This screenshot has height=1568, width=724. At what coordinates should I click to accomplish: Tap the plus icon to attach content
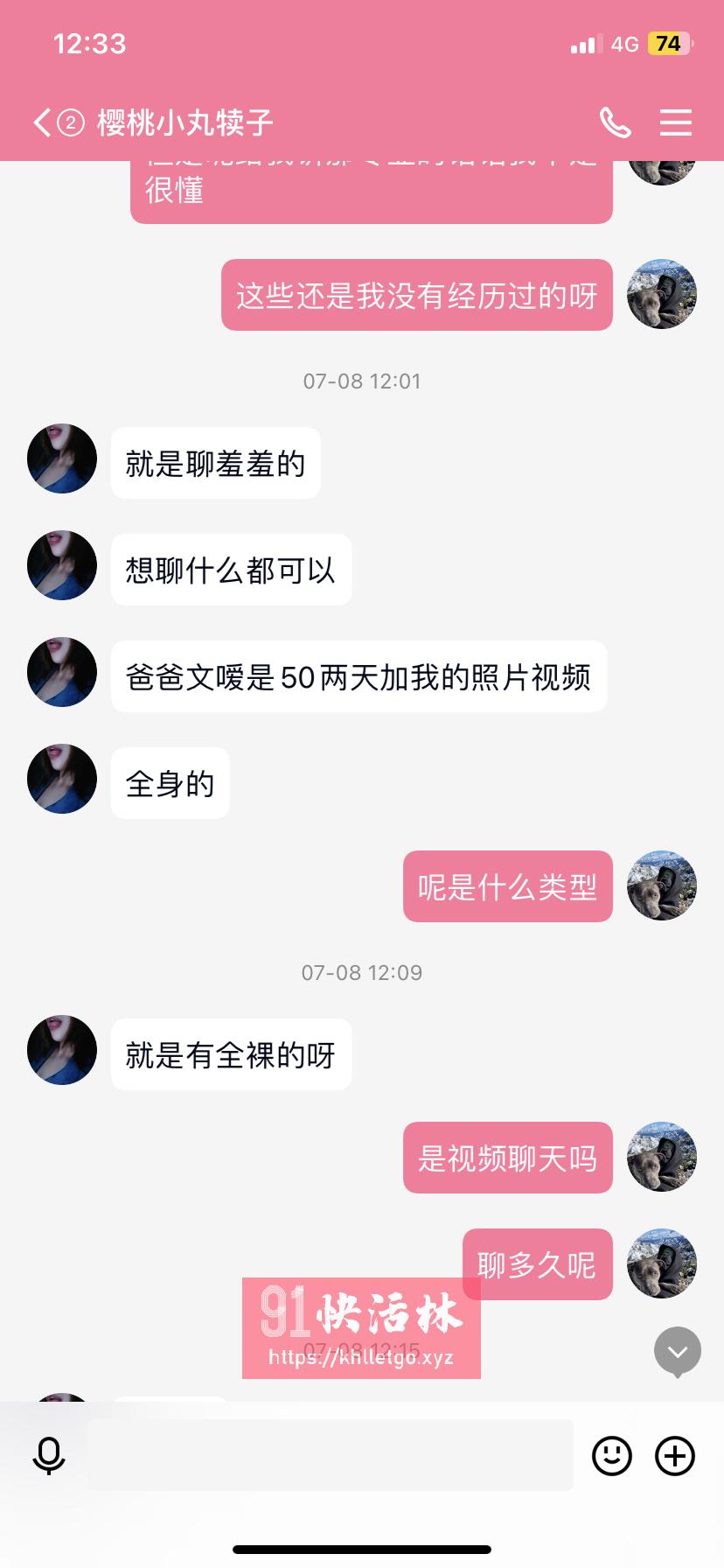[673, 1455]
